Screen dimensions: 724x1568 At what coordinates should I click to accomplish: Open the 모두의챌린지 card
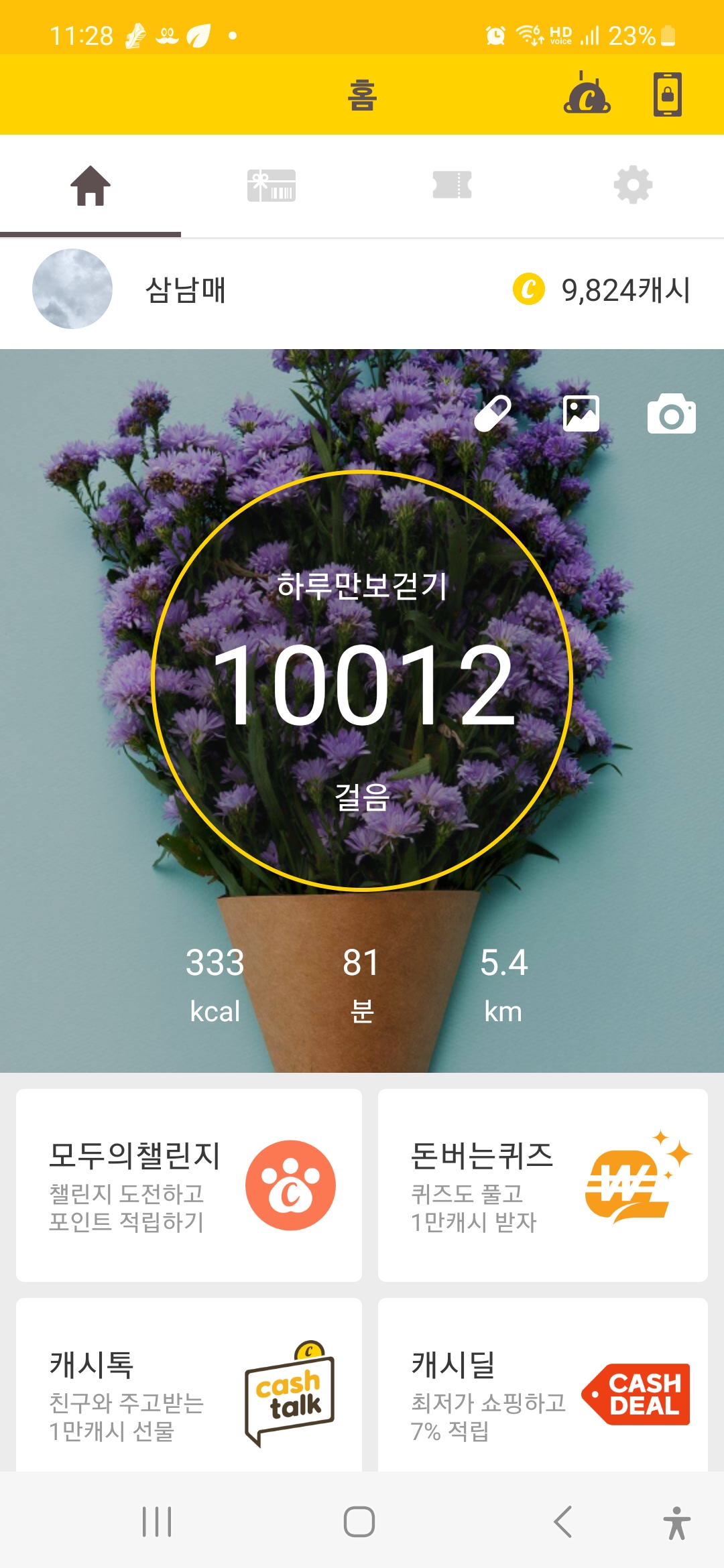pyautogui.click(x=189, y=1185)
